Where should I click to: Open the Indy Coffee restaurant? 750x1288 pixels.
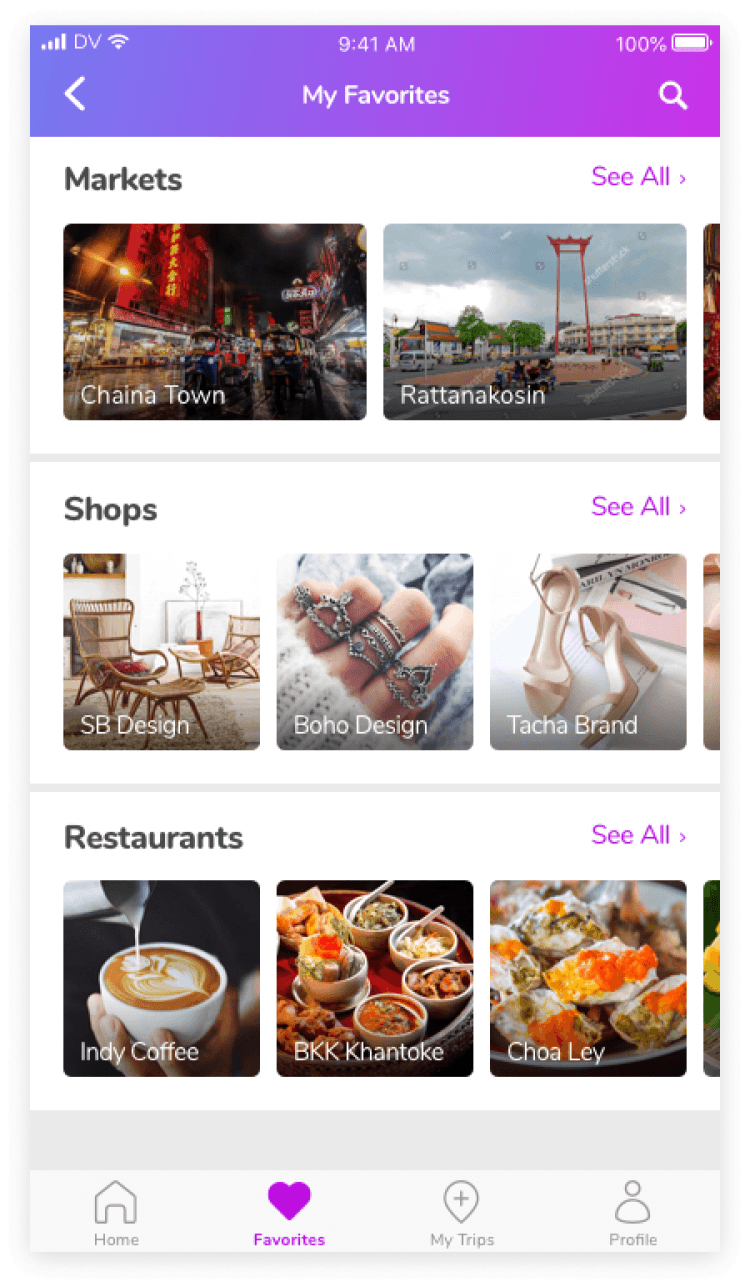(162, 978)
